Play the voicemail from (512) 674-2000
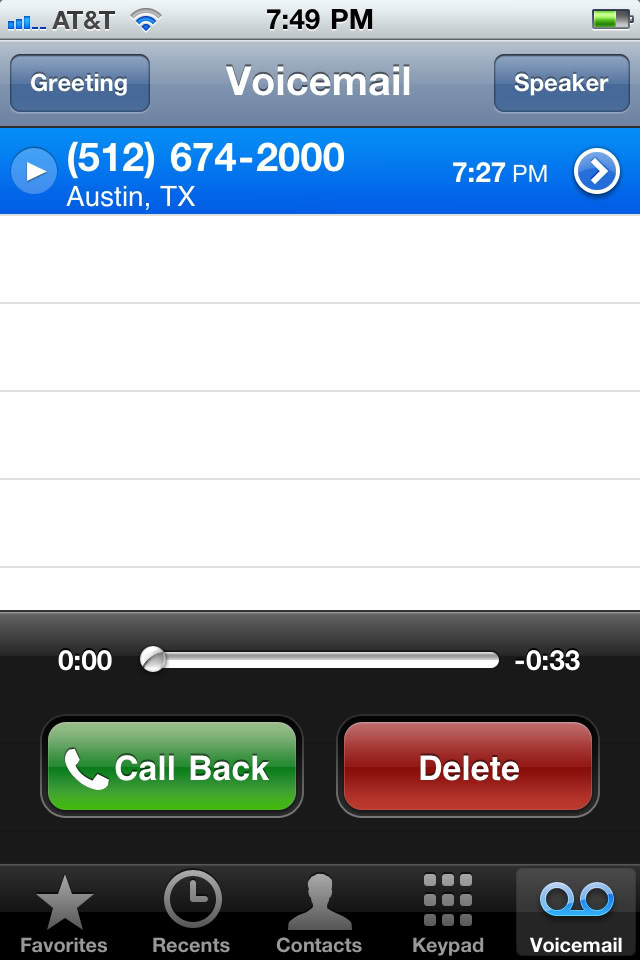The height and width of the screenshot is (960, 640). (35, 172)
